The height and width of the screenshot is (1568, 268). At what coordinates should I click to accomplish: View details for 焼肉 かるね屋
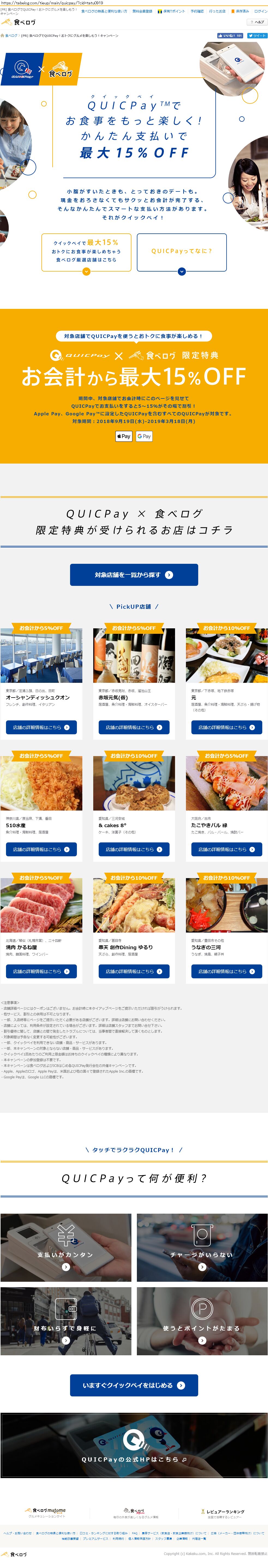tap(41, 971)
